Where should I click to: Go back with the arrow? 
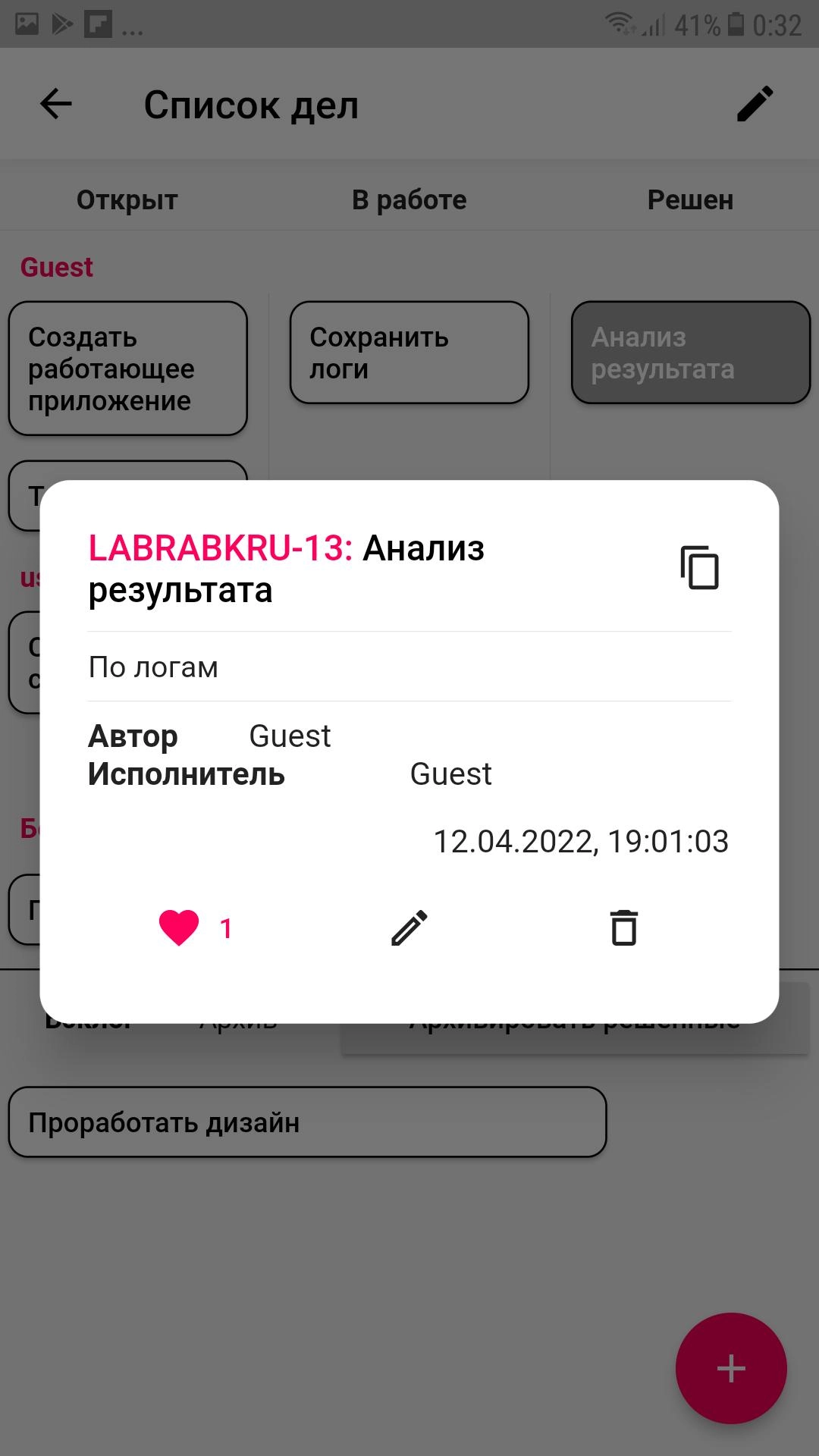(56, 104)
